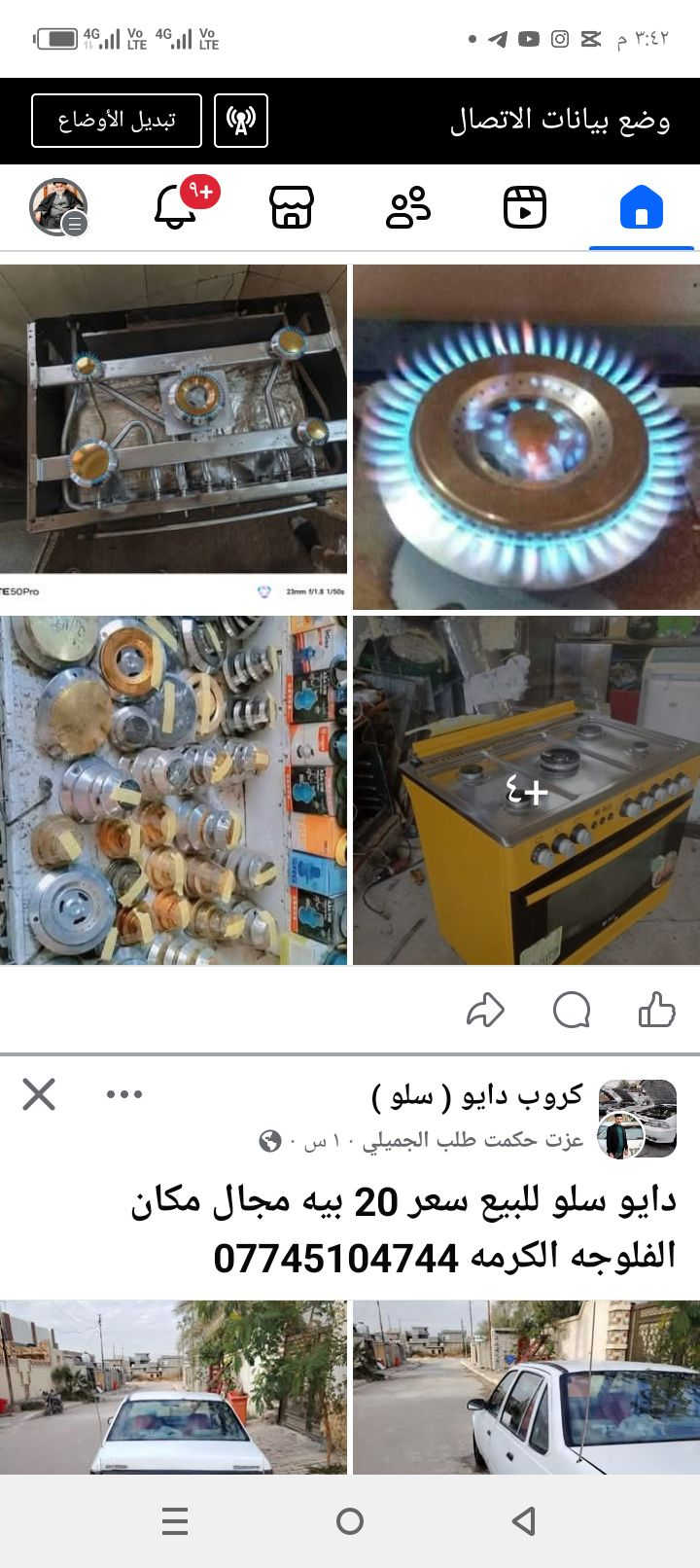This screenshot has width=700, height=1568.
Task: Share the gas stove post
Action: (485, 1011)
